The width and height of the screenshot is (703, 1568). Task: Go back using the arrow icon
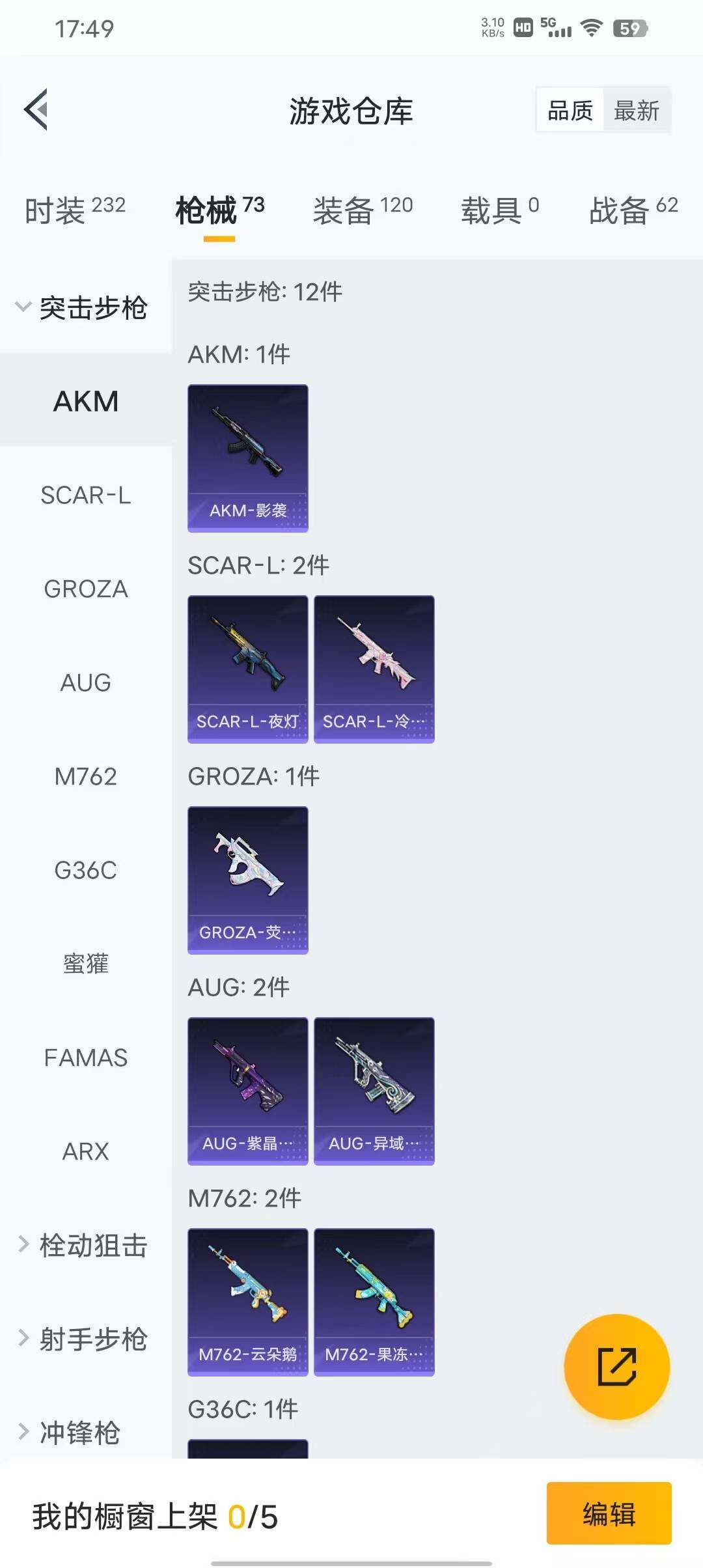coord(36,109)
